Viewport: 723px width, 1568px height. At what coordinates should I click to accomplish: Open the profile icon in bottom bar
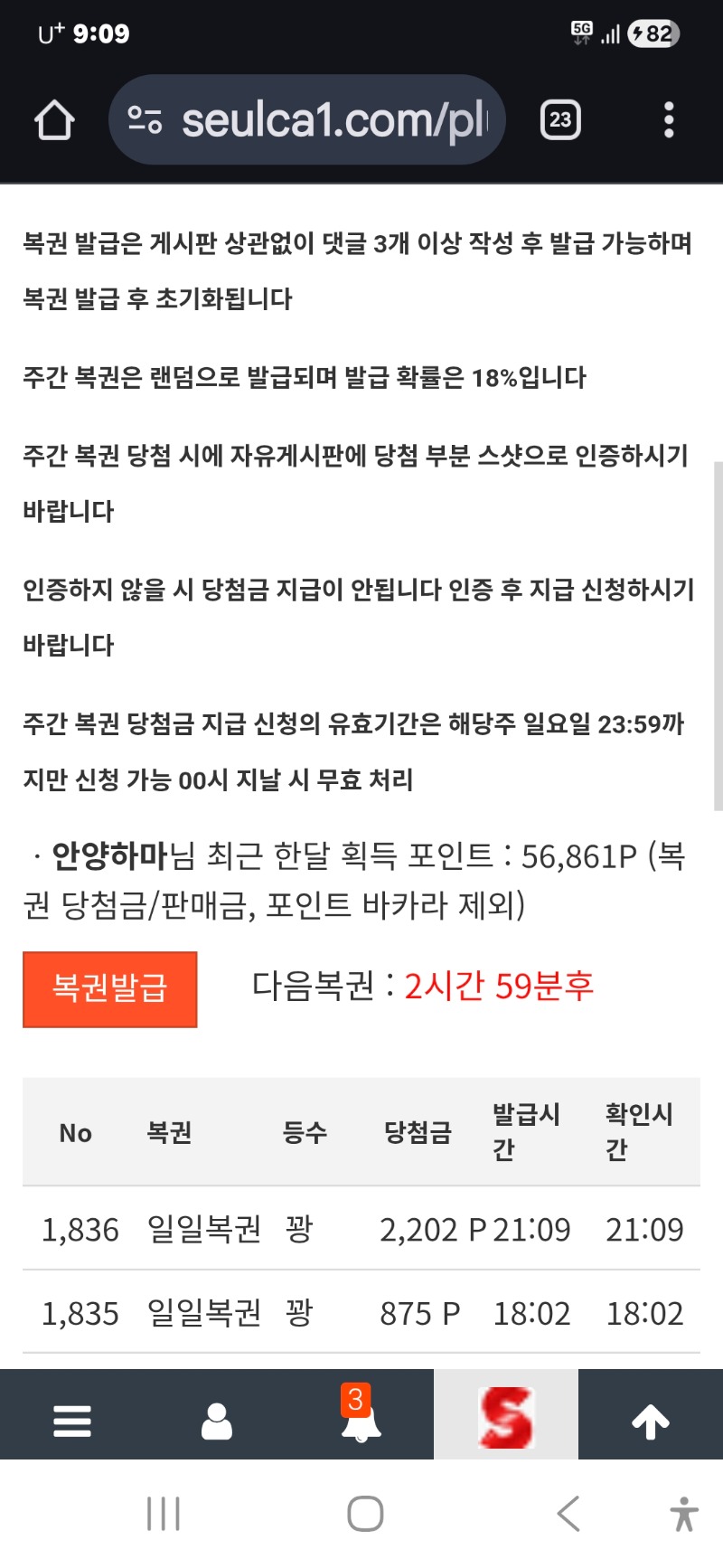[x=217, y=1421]
